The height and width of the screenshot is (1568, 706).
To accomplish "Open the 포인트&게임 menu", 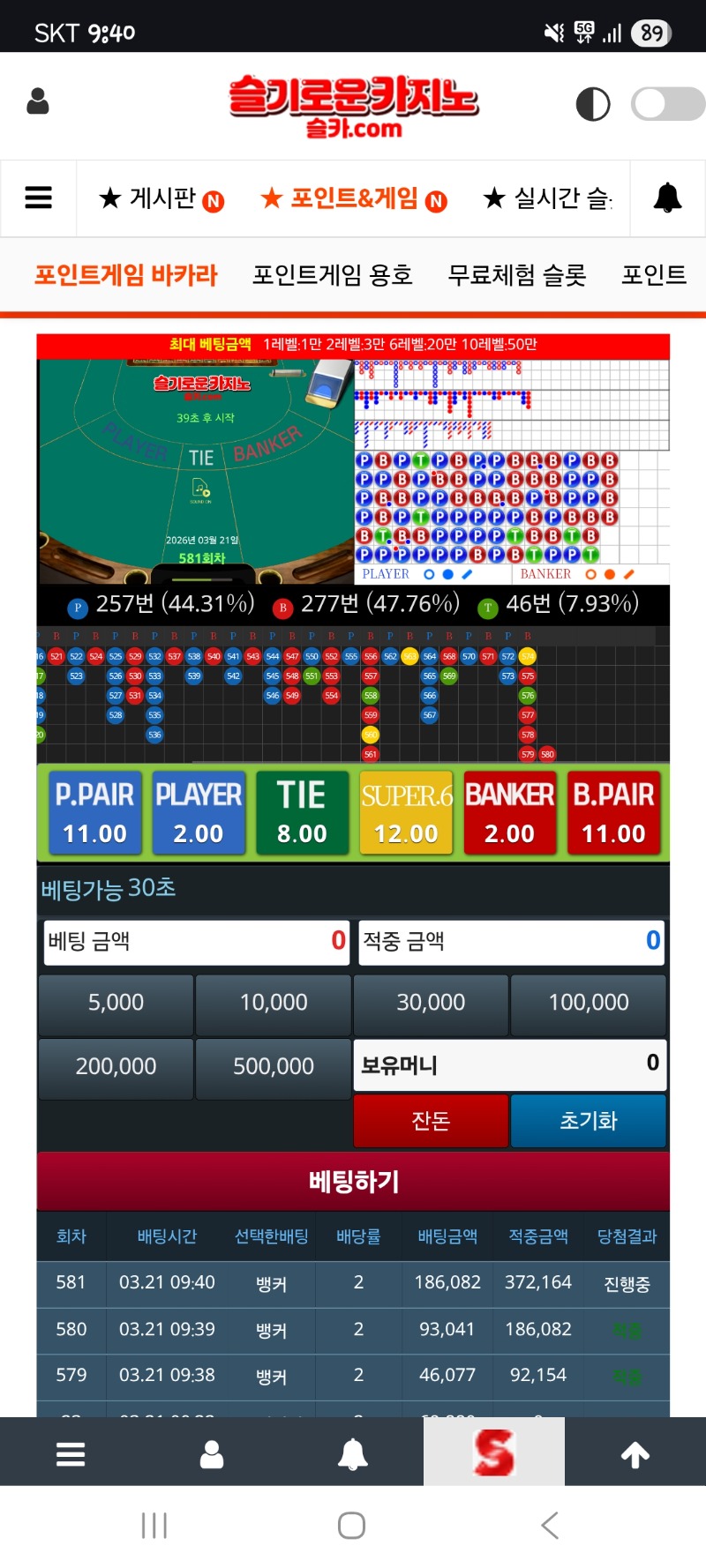I will [x=354, y=198].
